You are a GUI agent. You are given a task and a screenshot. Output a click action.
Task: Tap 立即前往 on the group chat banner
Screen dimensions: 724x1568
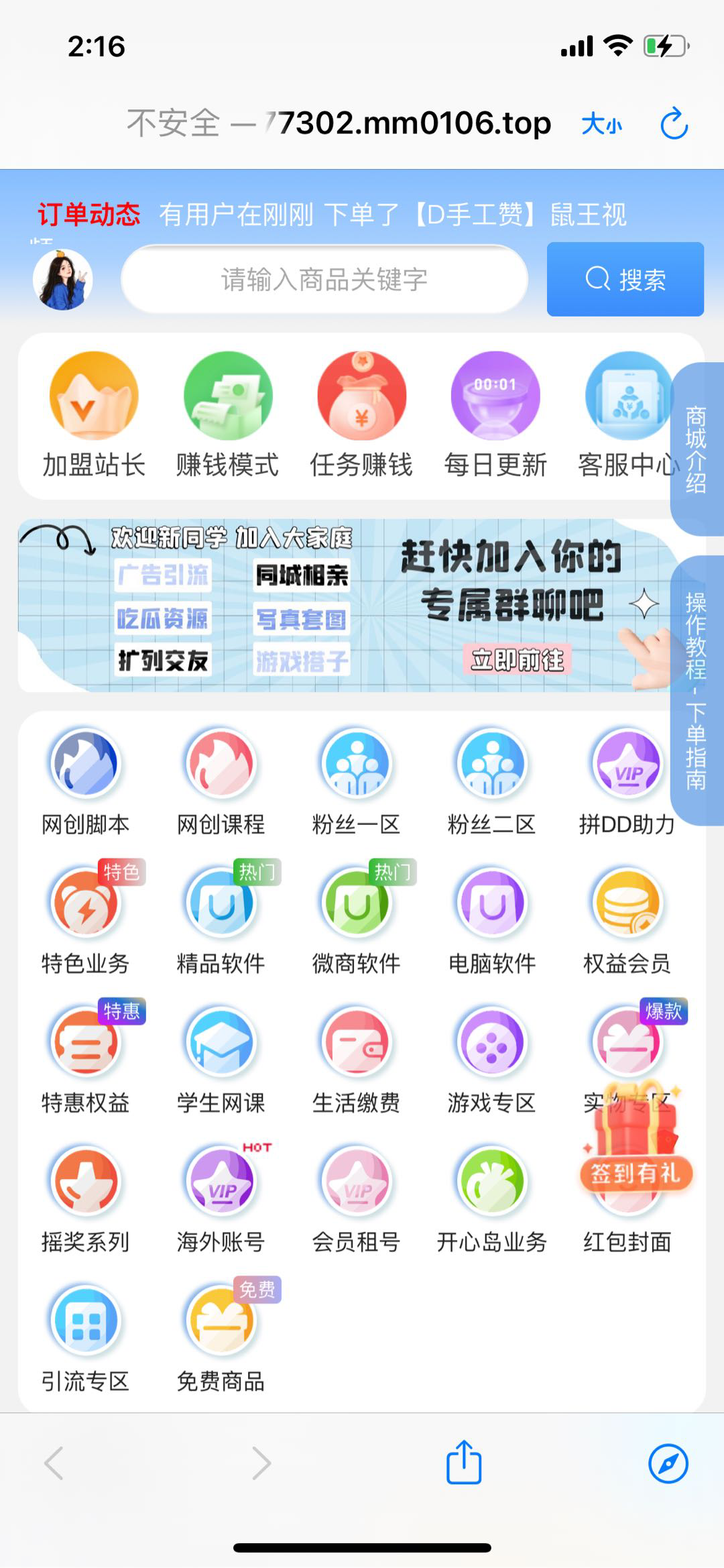tap(517, 660)
